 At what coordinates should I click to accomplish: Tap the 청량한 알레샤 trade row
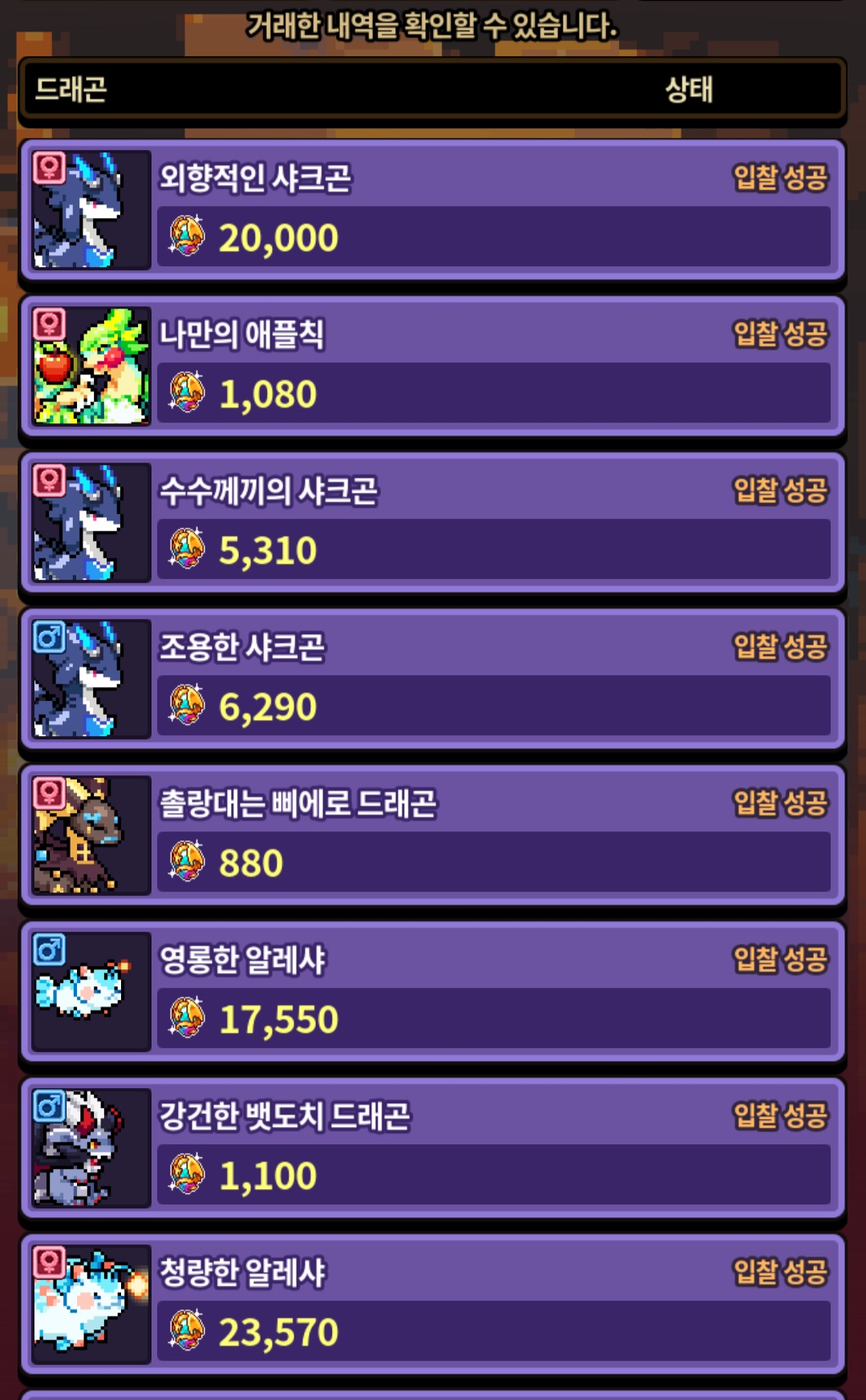click(x=433, y=1305)
